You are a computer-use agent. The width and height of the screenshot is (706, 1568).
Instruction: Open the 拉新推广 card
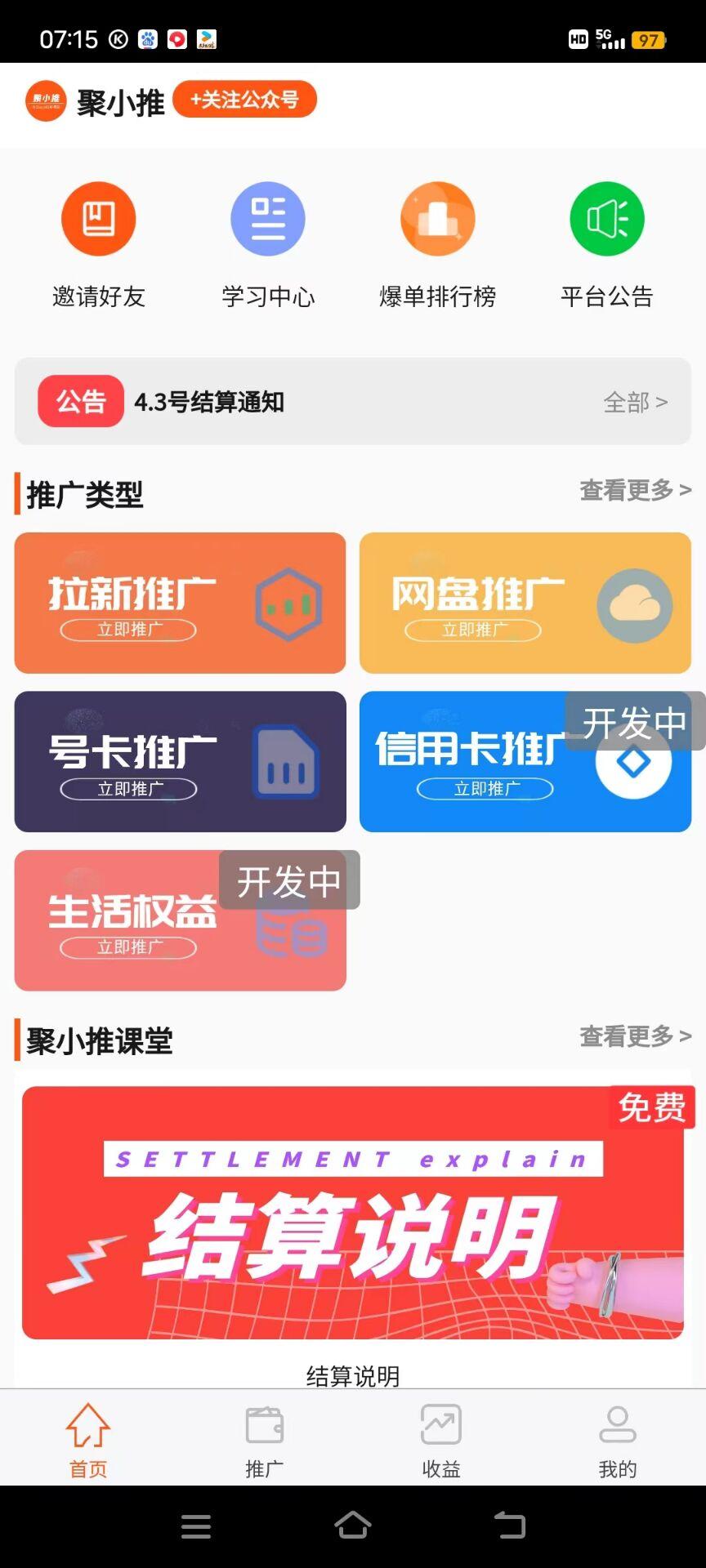click(x=180, y=603)
